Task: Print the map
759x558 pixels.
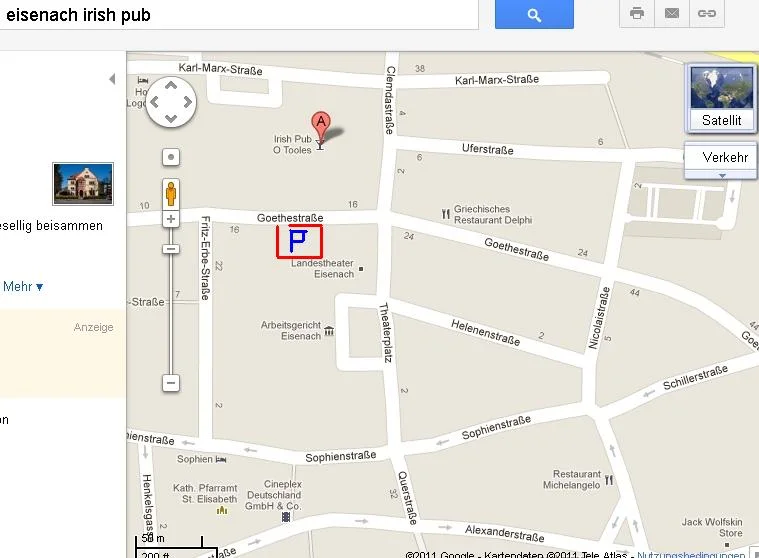Action: click(x=637, y=14)
